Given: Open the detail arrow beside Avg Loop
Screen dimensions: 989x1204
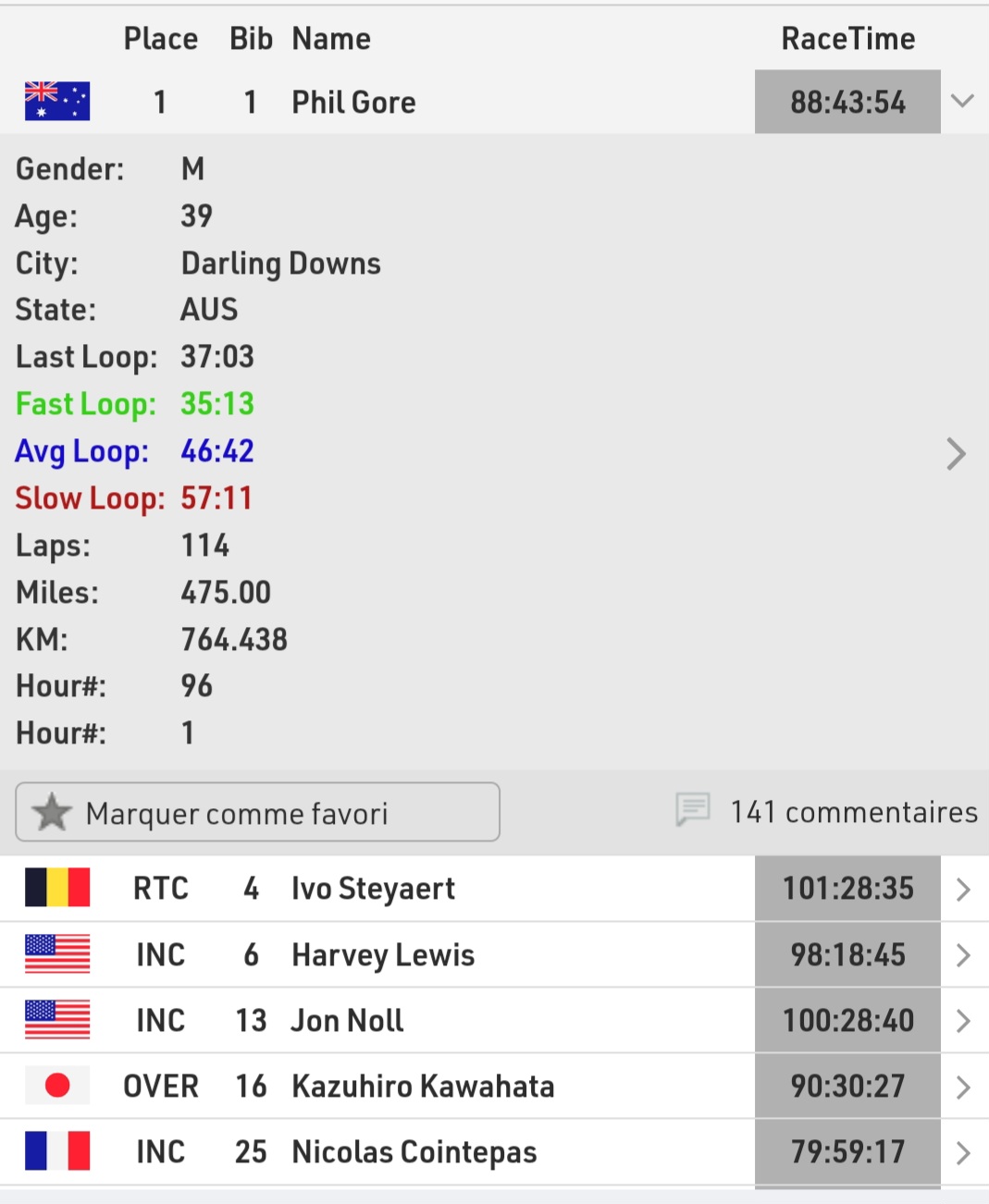Looking at the screenshot, I should 956,453.
